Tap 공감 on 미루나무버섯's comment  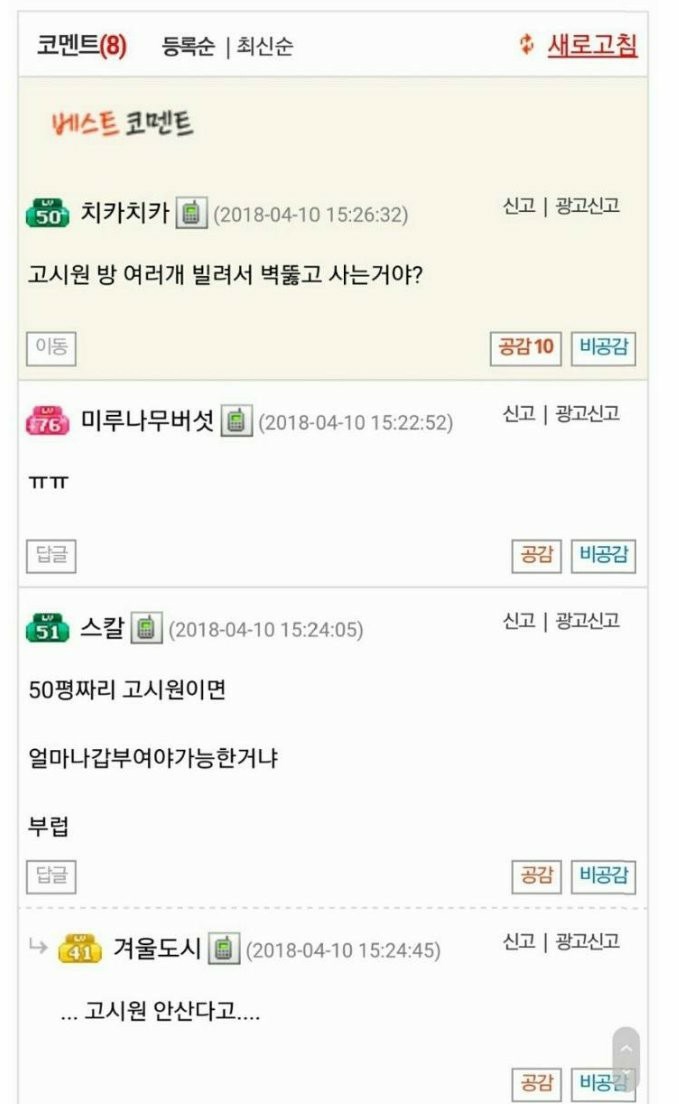(536, 555)
